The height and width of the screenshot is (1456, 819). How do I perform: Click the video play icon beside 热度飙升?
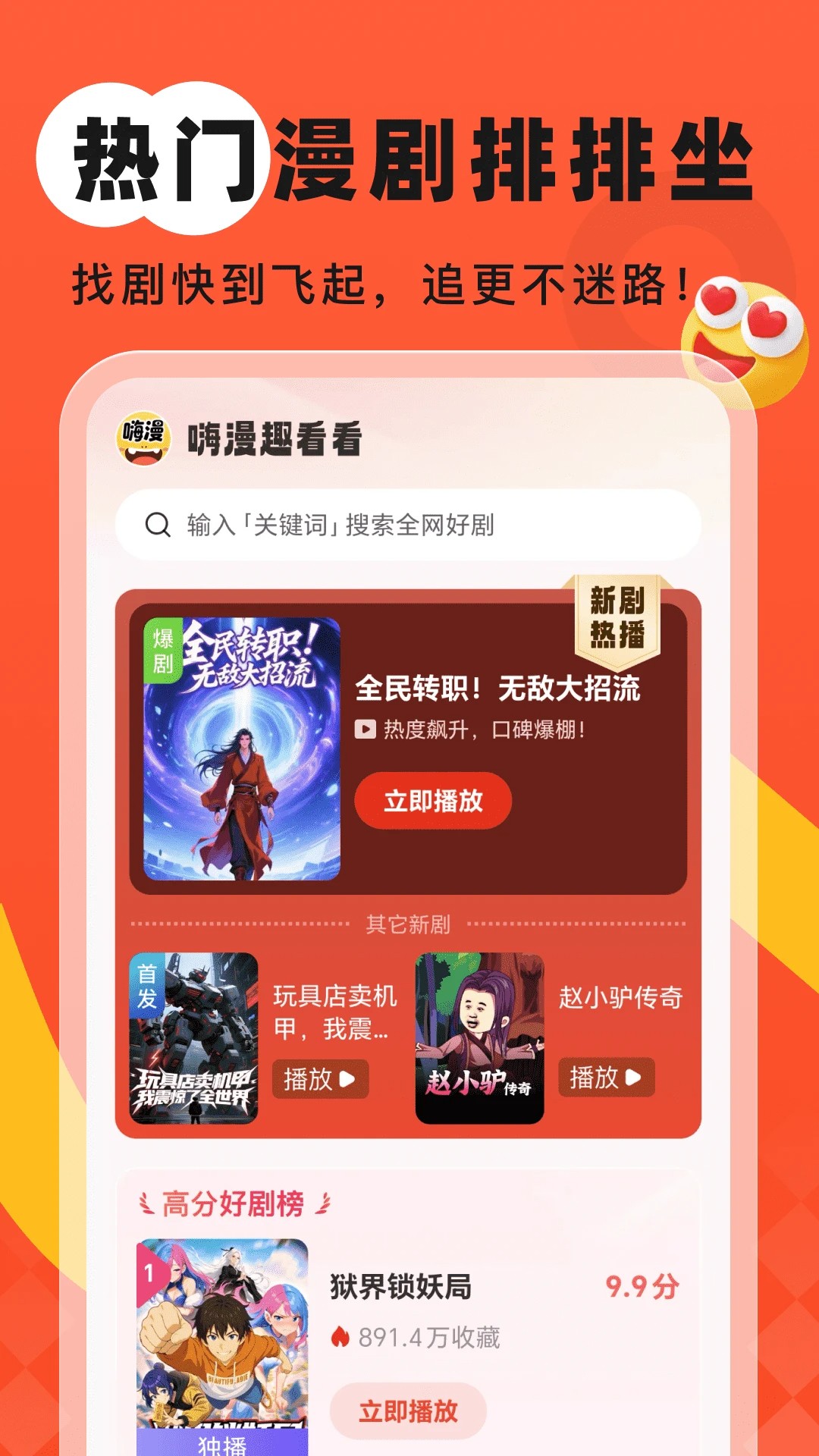pos(367,730)
